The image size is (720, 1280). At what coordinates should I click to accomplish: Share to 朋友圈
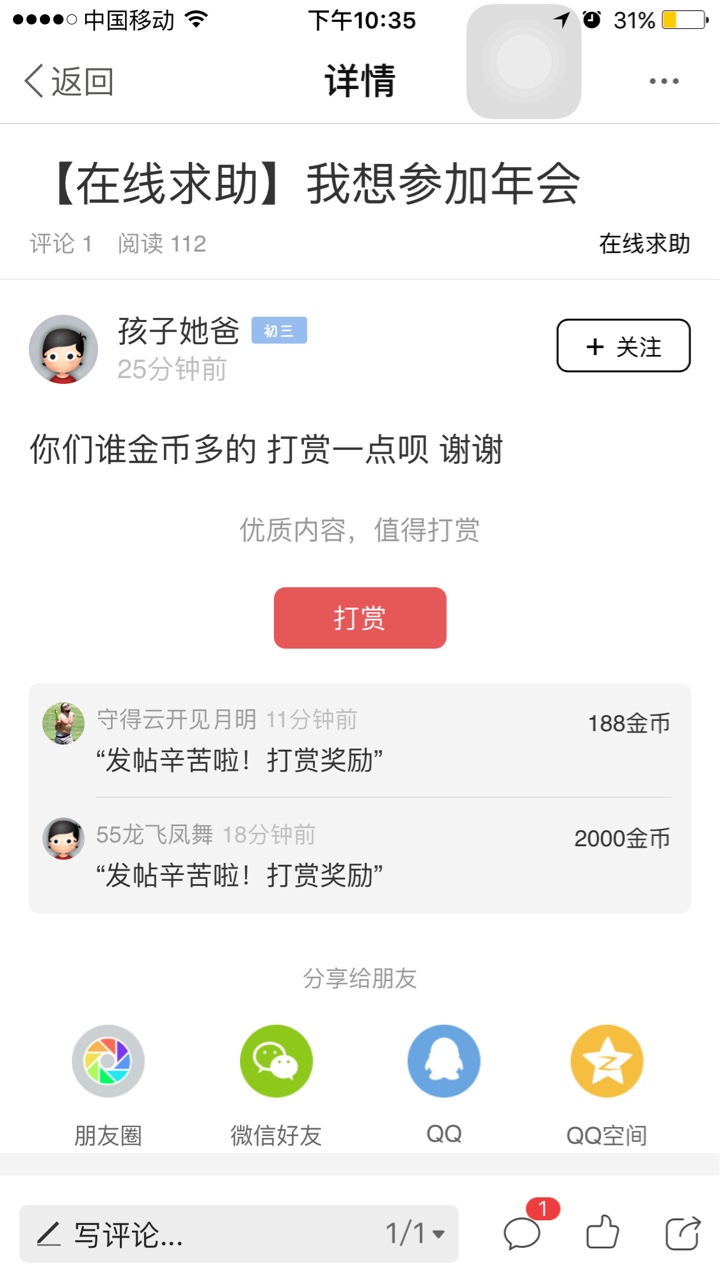[x=108, y=1085]
